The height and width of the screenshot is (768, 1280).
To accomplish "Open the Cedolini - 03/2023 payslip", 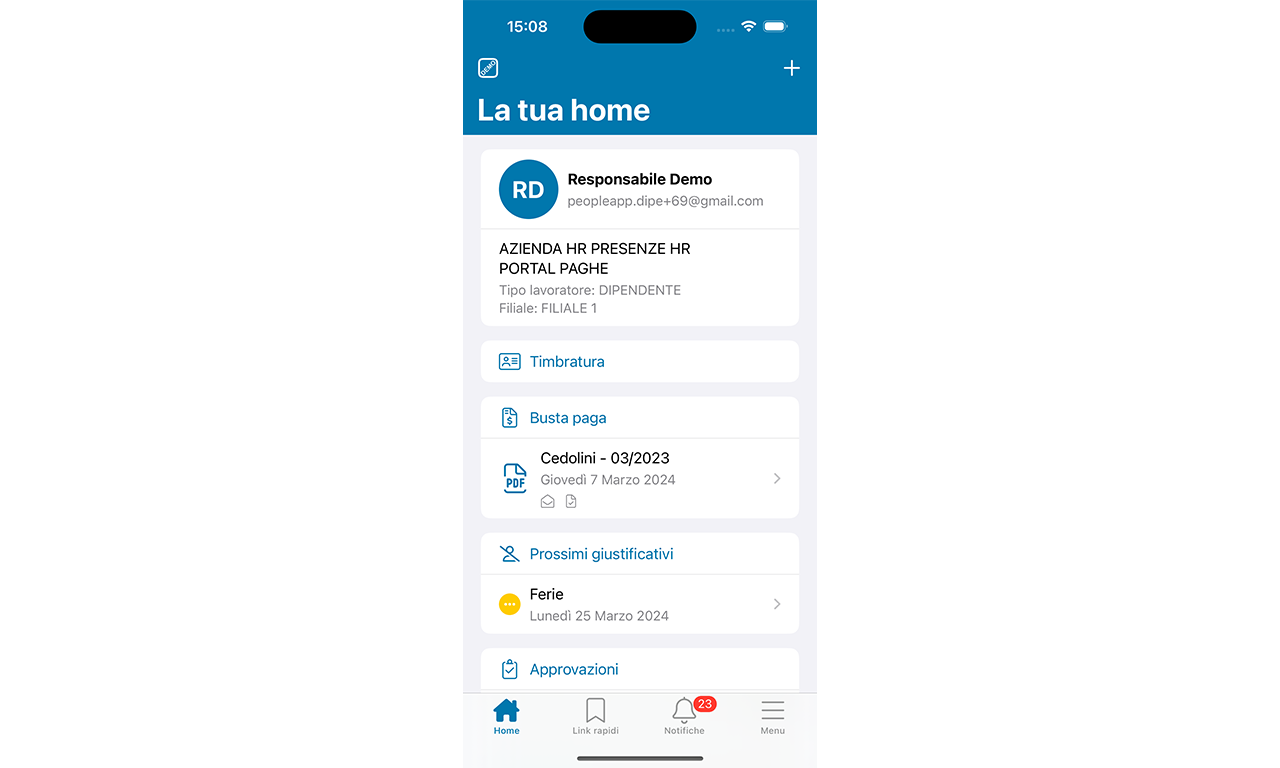I will pos(639,478).
